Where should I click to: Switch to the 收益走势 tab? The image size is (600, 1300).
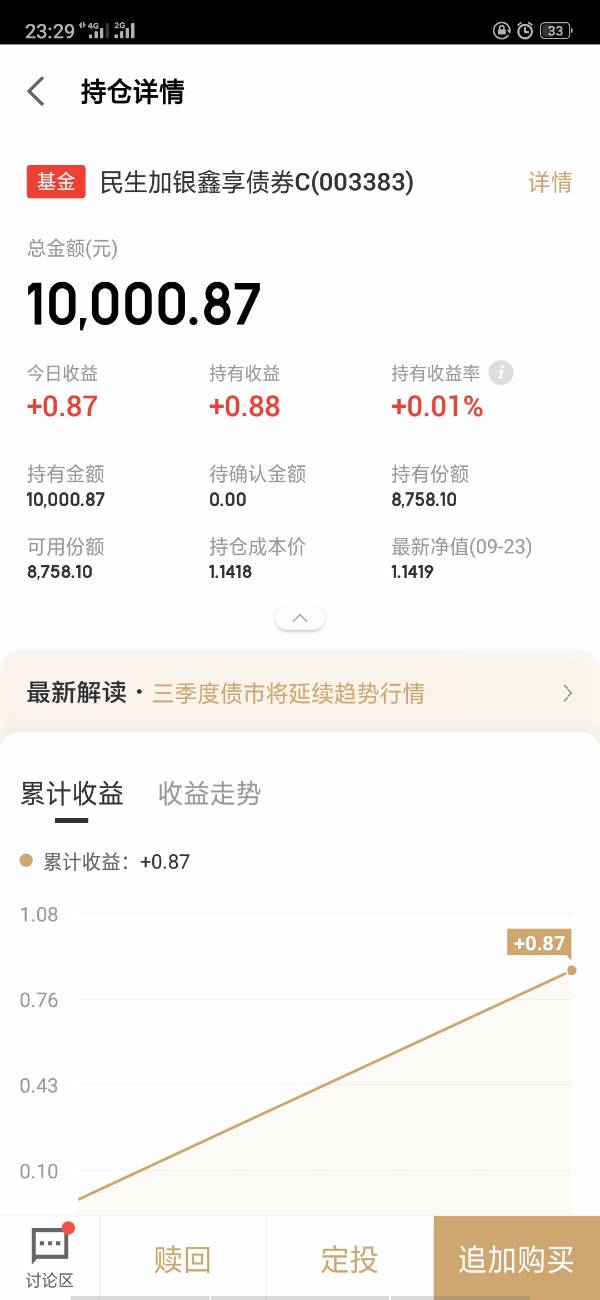point(209,794)
